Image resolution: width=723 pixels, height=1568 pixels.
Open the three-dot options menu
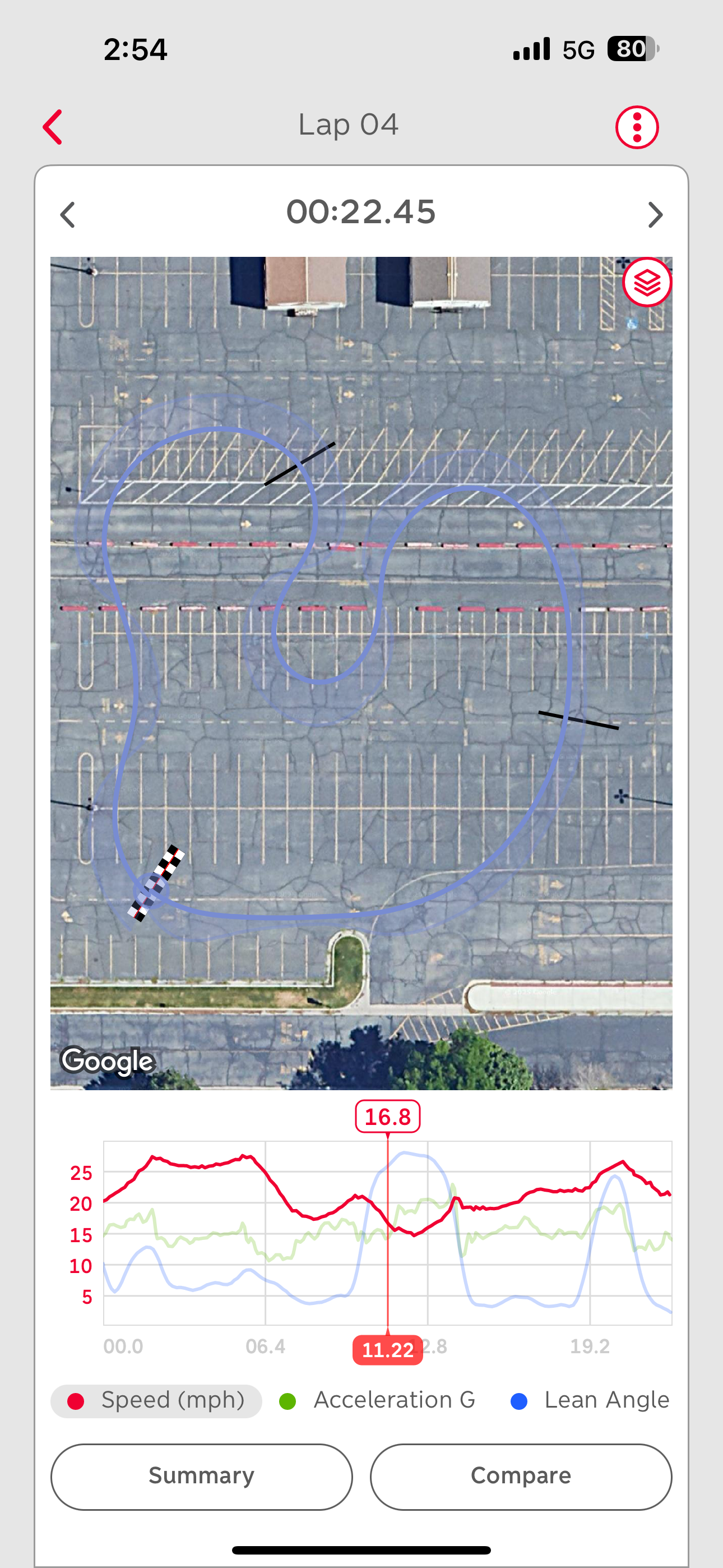637,127
